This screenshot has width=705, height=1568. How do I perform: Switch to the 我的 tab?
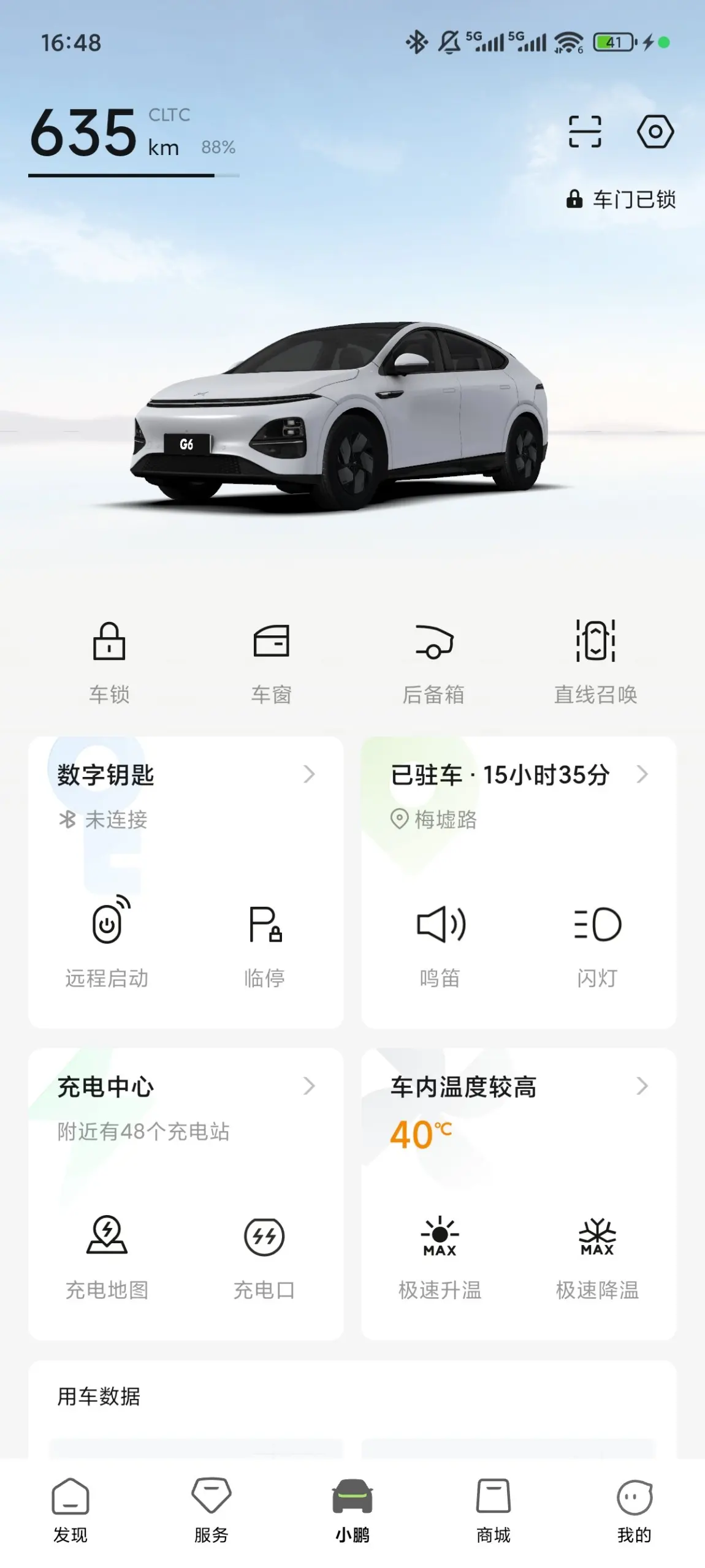click(x=634, y=1509)
